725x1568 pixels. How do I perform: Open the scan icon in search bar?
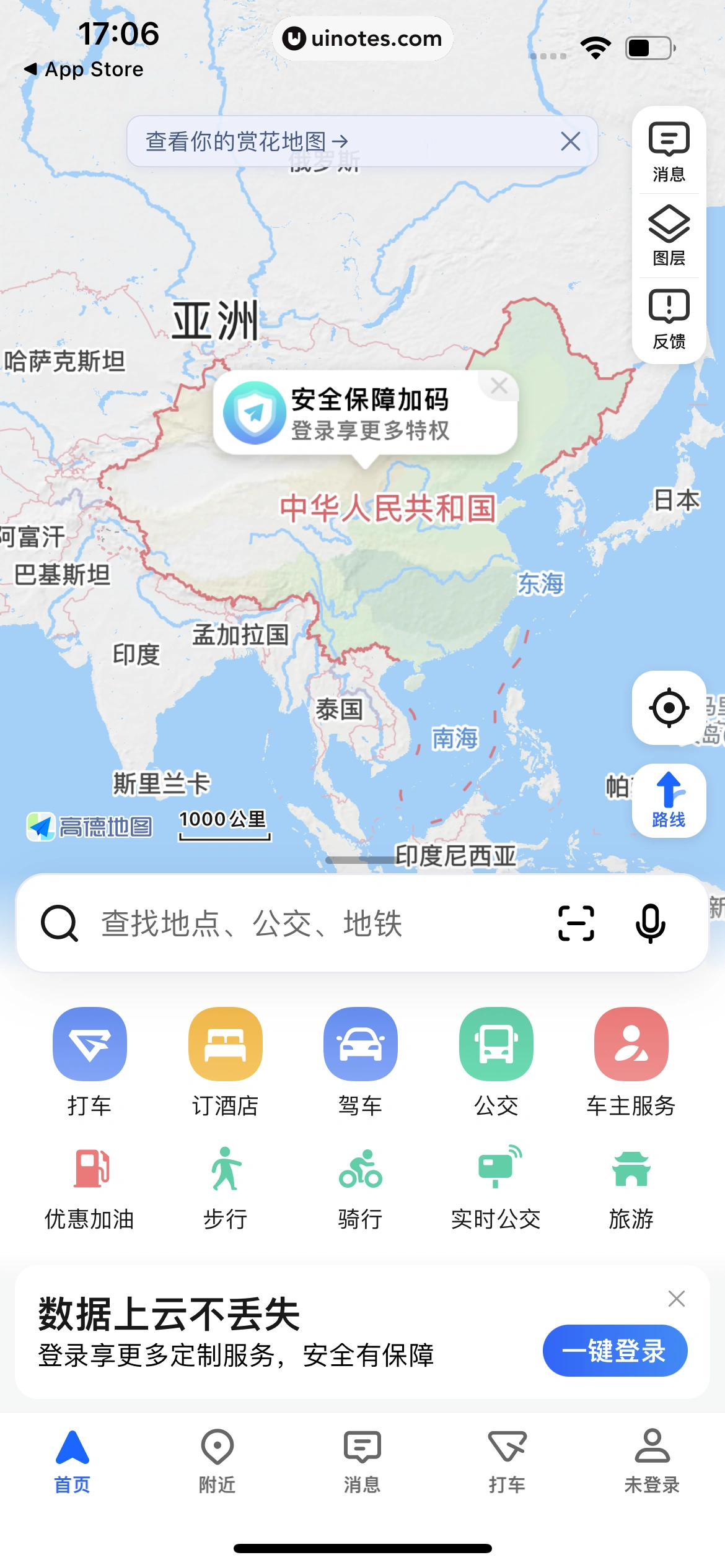coord(576,923)
